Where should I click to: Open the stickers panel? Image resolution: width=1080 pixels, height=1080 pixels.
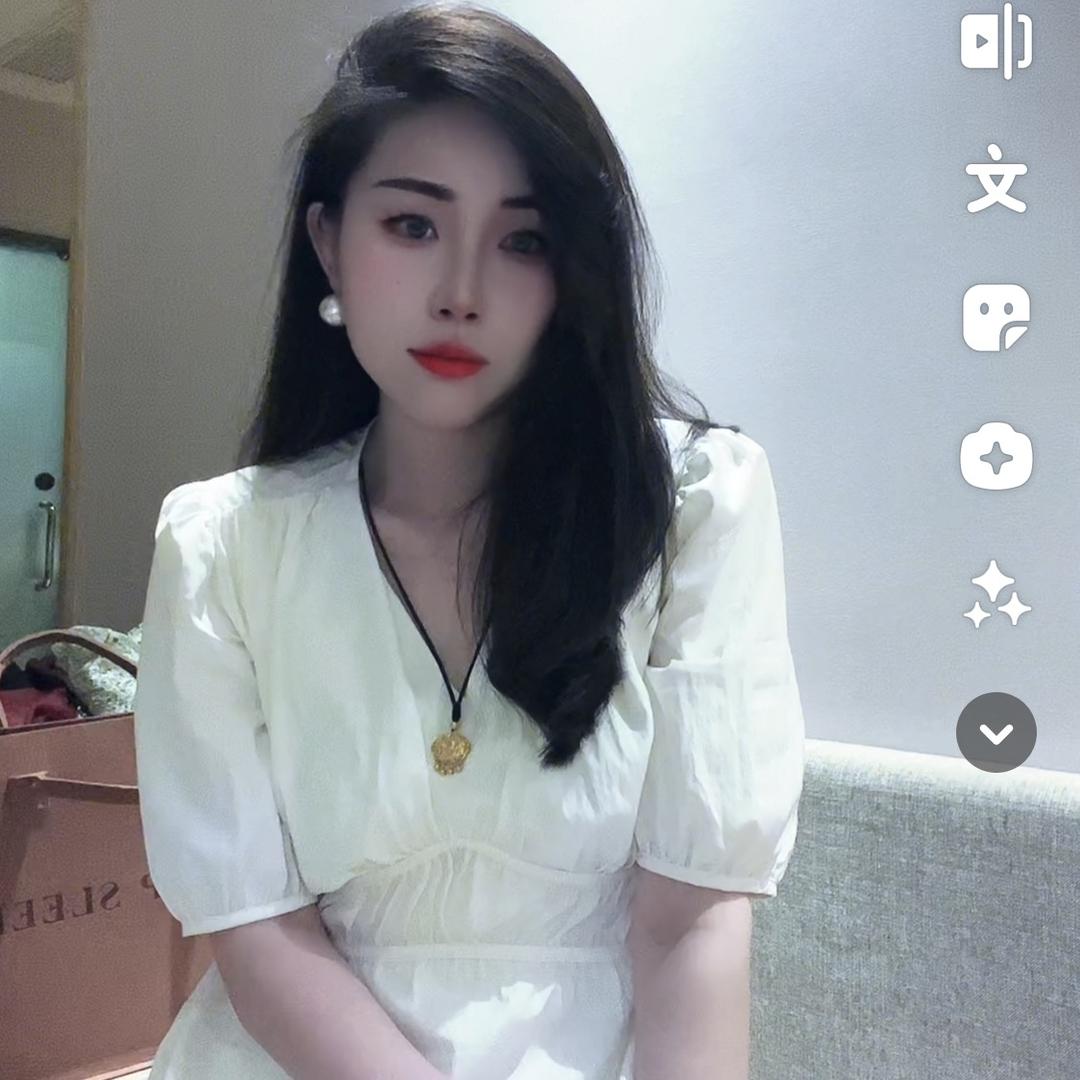pos(996,318)
